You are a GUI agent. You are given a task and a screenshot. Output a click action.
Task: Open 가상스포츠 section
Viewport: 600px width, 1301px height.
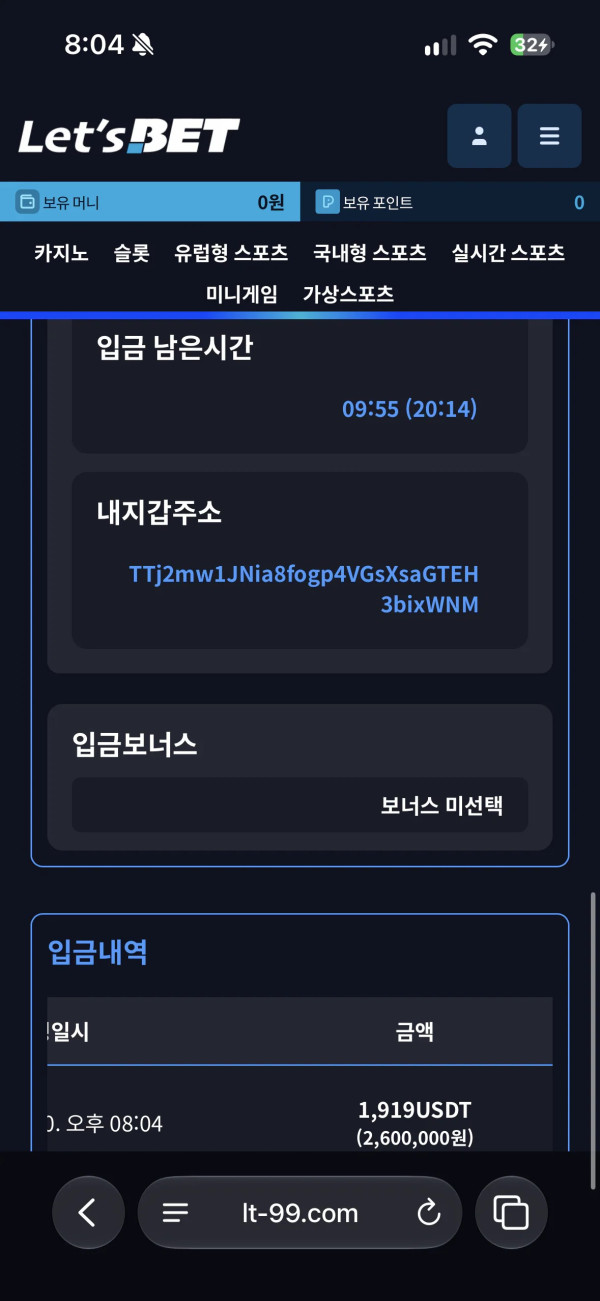pos(348,294)
